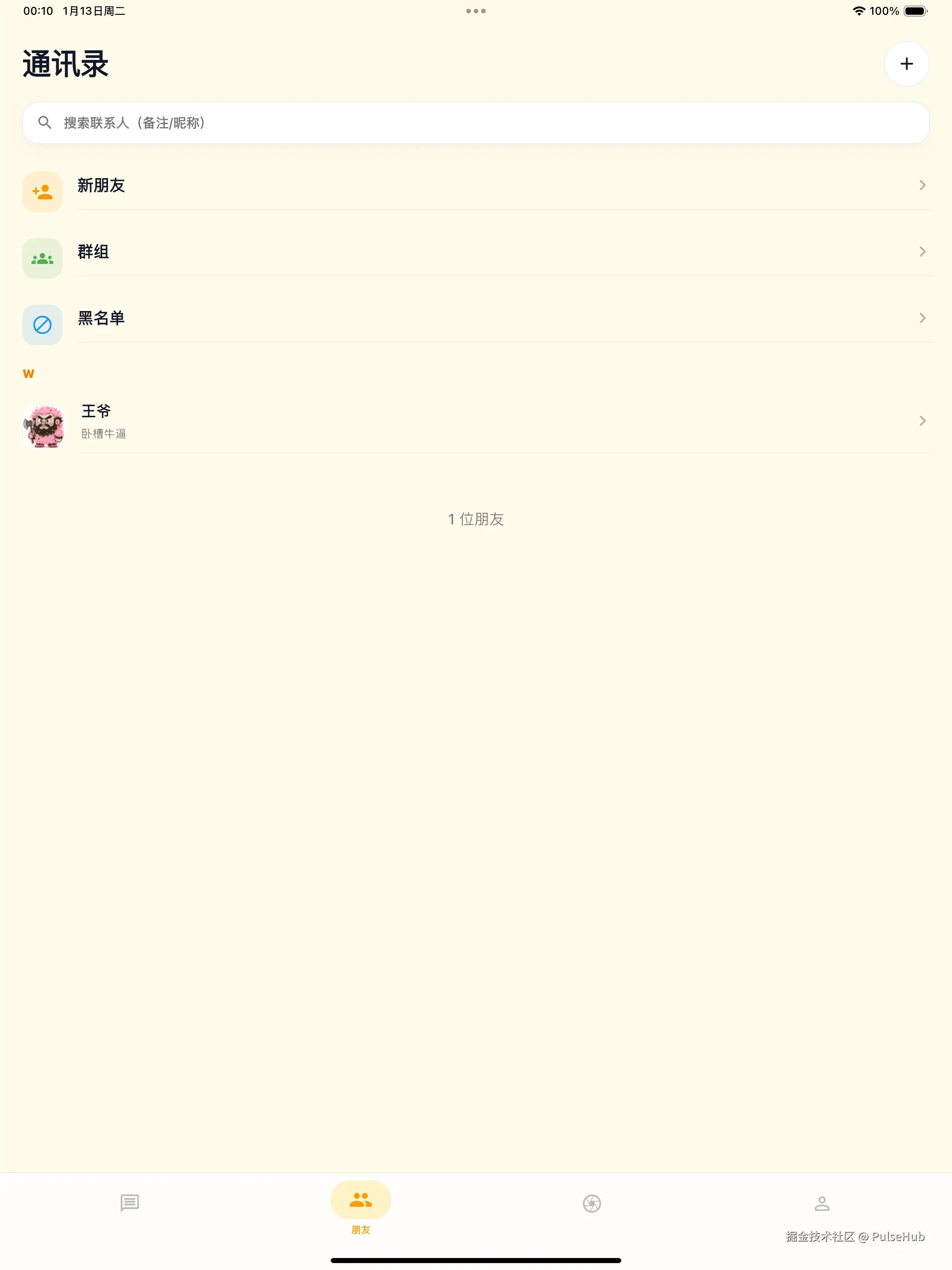952x1270 pixels.
Task: Tap the three-dot multitasking control
Action: click(476, 11)
